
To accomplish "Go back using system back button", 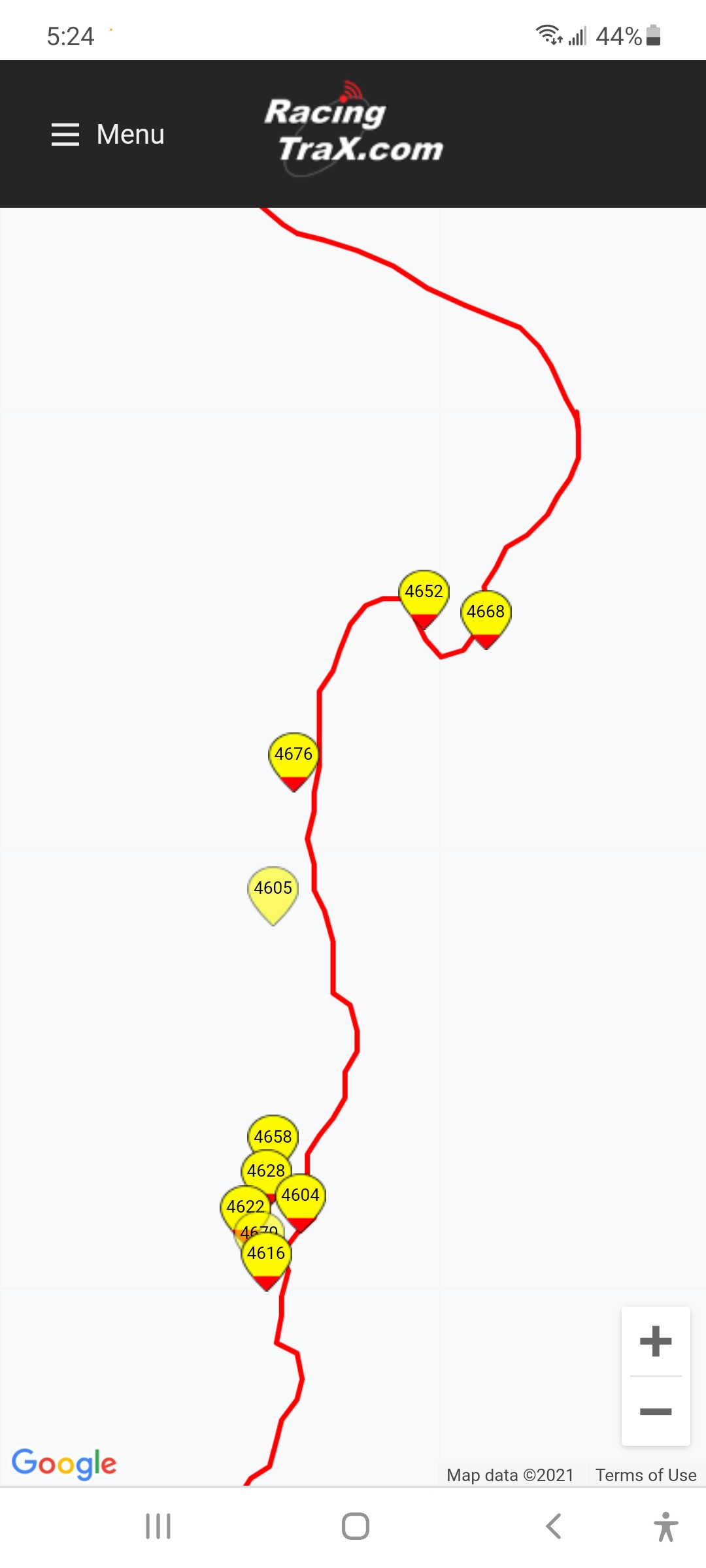I will pyautogui.click(x=554, y=1527).
